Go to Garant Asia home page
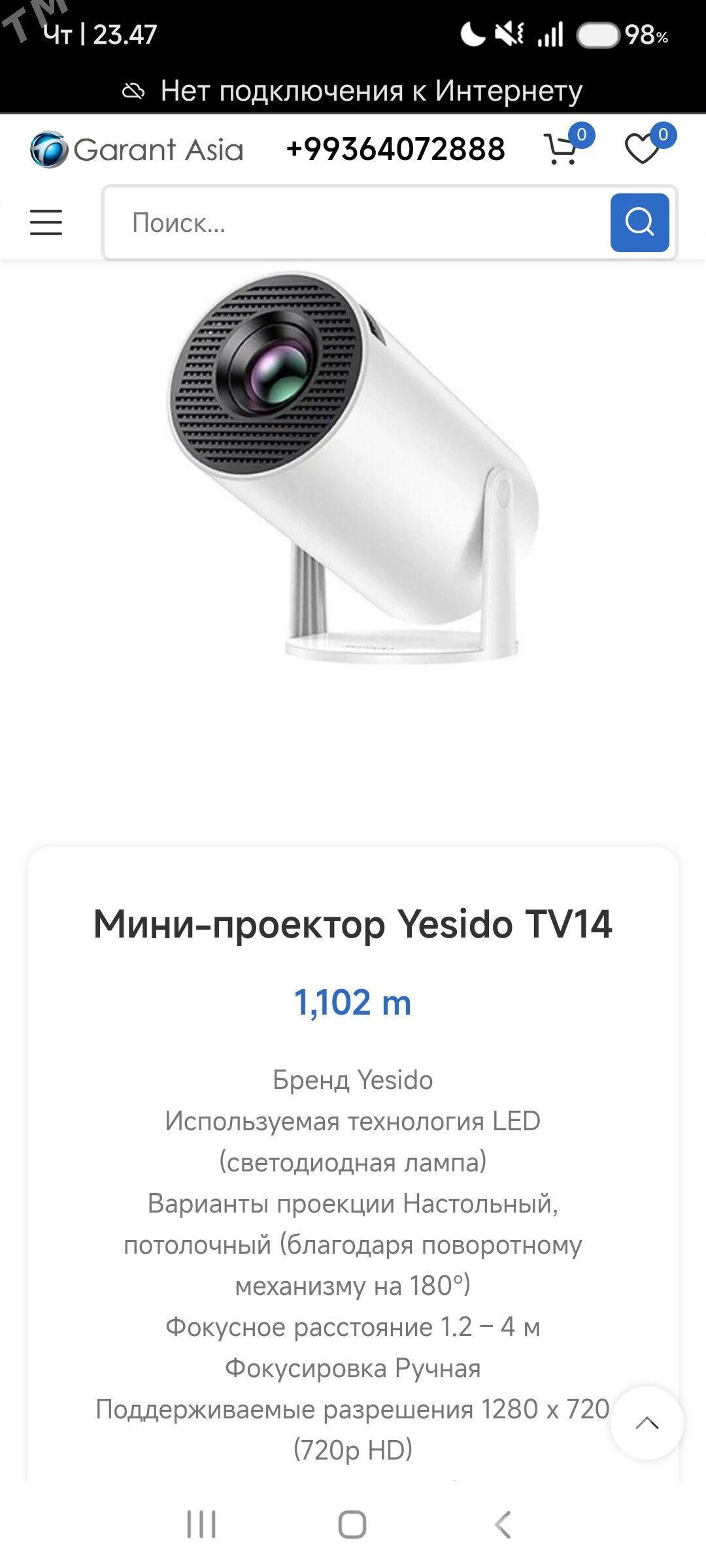The image size is (706, 1568). coord(137,150)
